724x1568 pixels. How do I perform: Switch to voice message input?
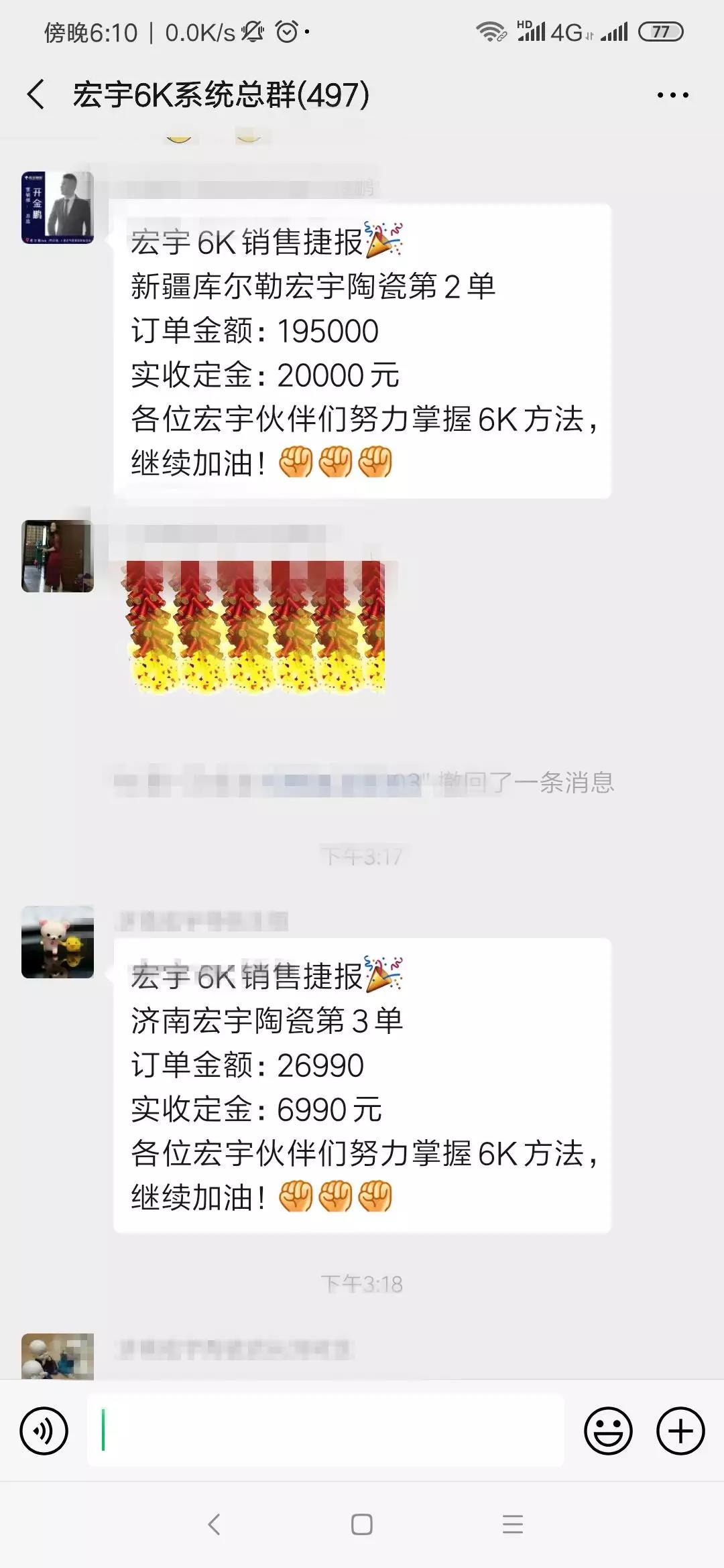pos(44,1431)
